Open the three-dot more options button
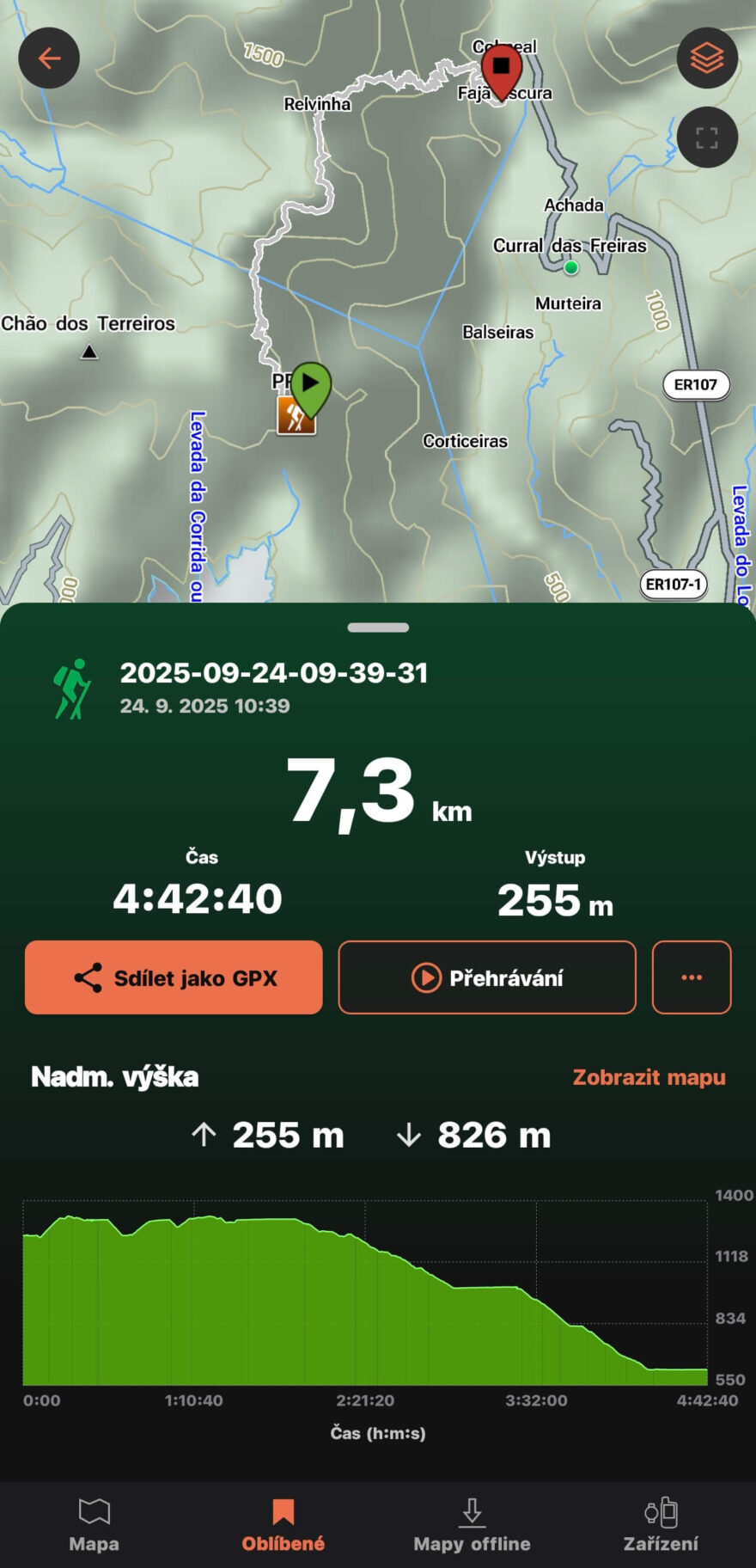Image resolution: width=756 pixels, height=1568 pixels. click(692, 977)
